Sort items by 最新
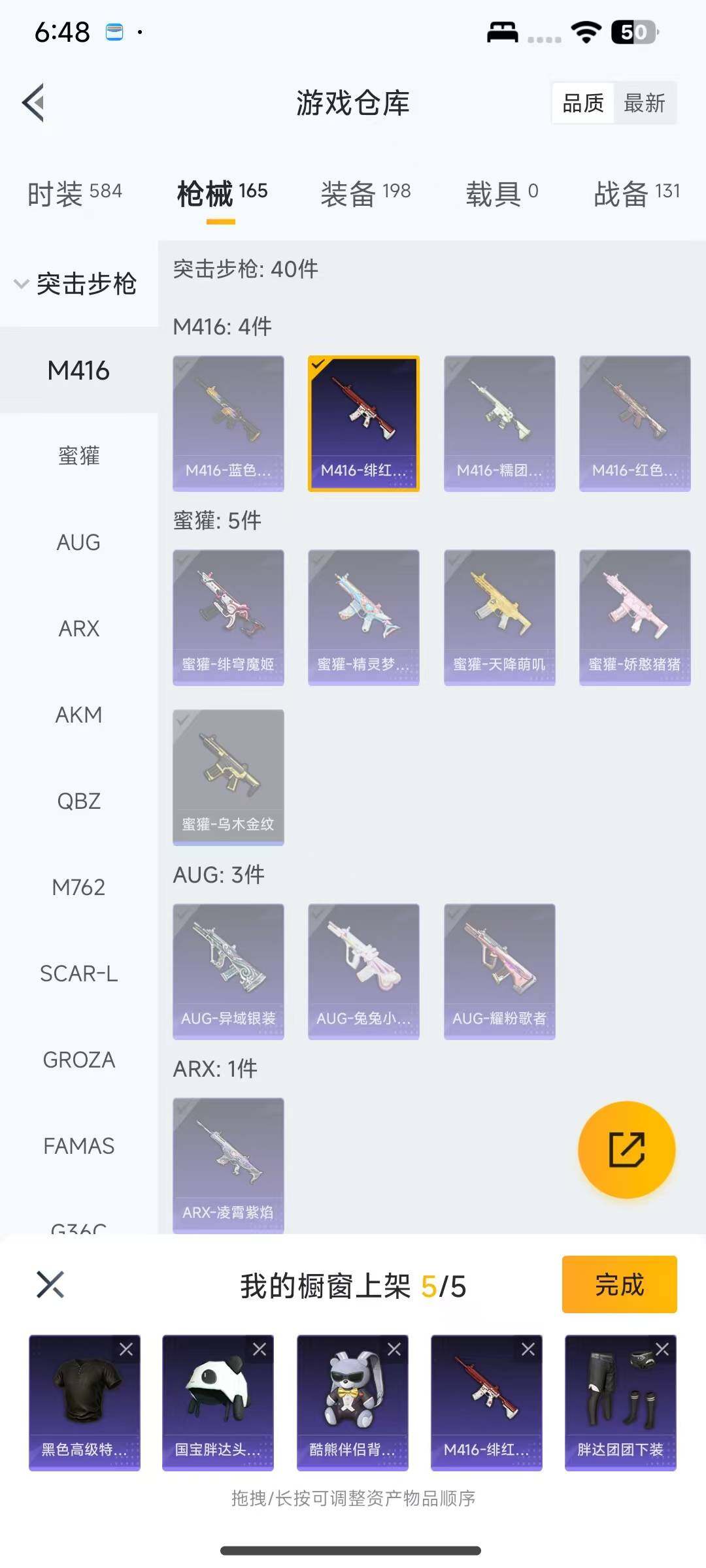The height and width of the screenshot is (1568, 706). (x=644, y=103)
